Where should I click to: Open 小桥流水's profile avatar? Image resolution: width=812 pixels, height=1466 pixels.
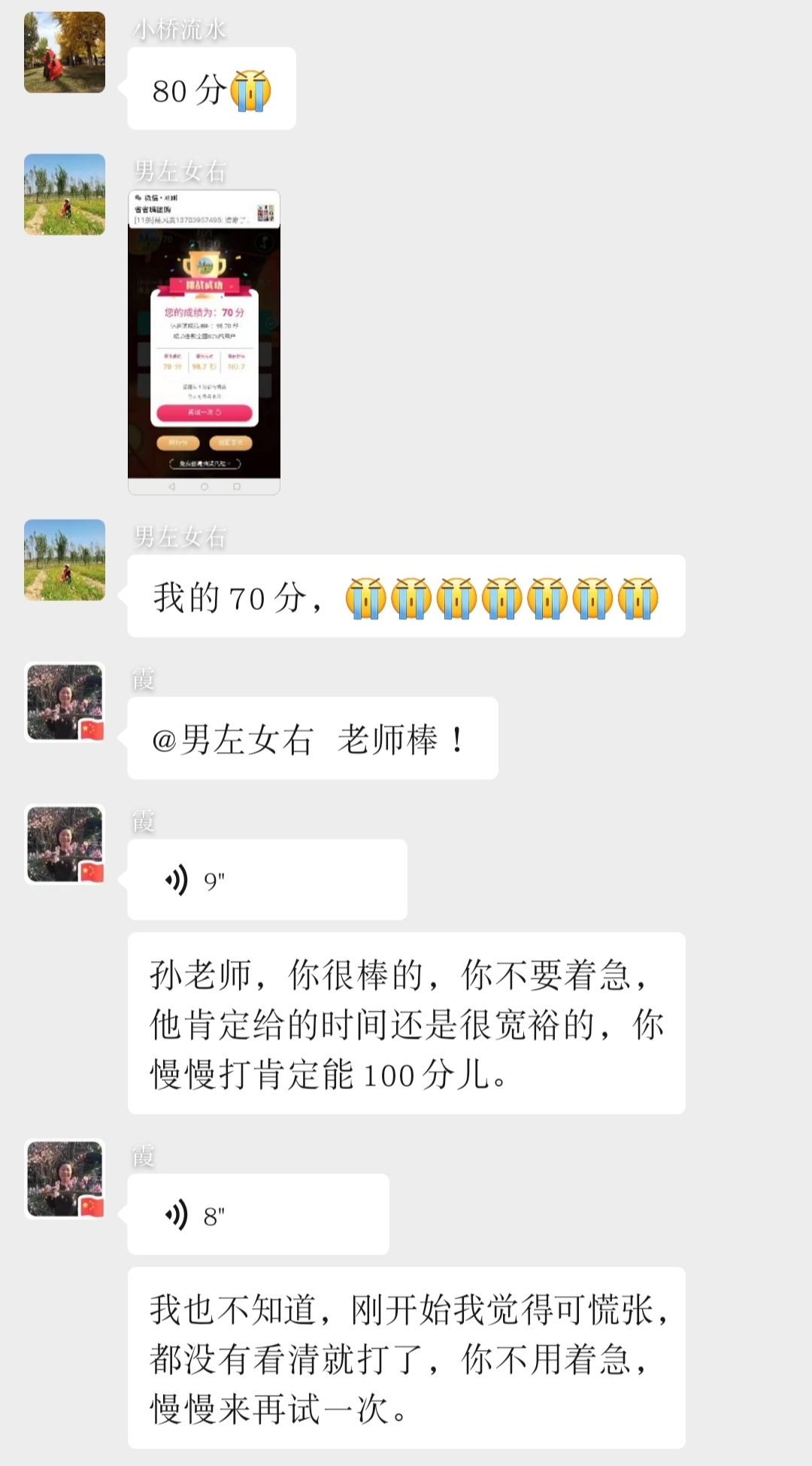point(65,53)
